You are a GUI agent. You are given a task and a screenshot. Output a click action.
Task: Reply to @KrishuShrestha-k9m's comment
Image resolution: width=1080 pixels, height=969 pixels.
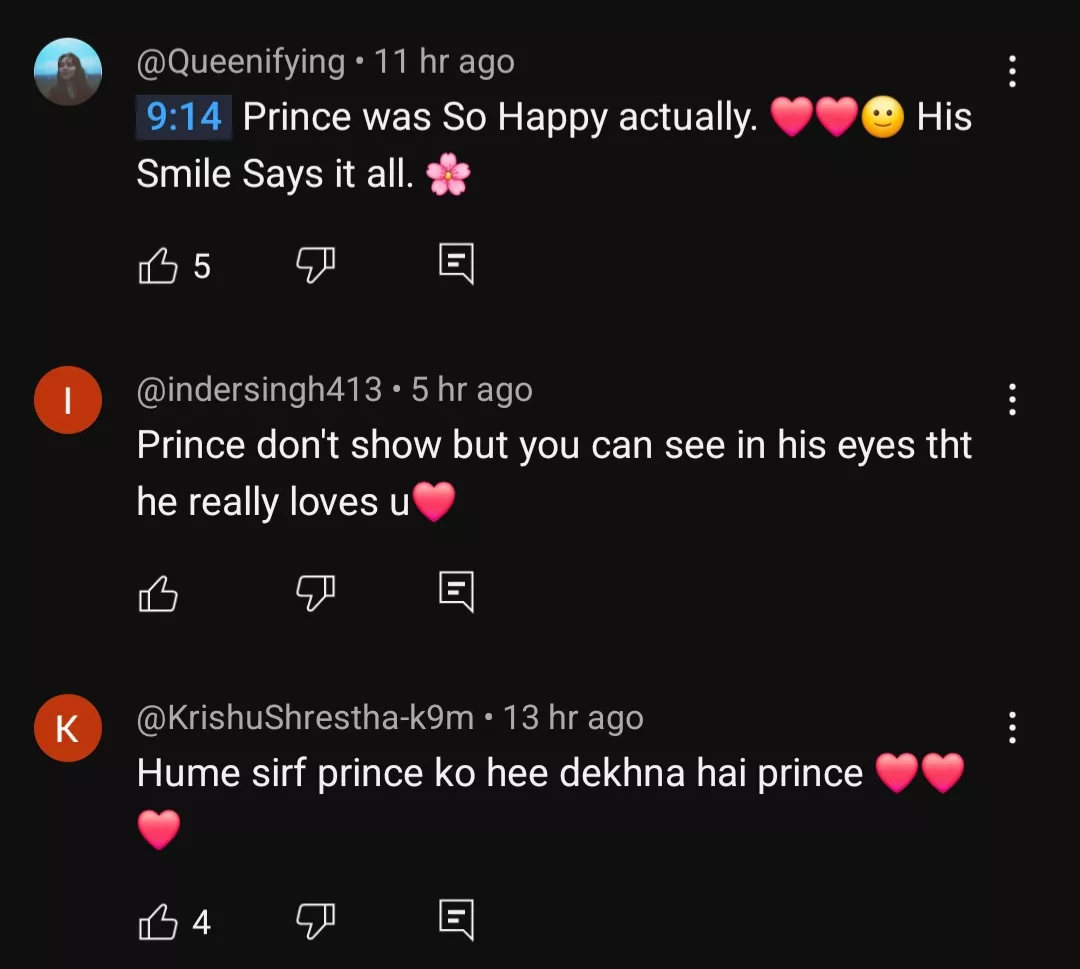pos(456,921)
